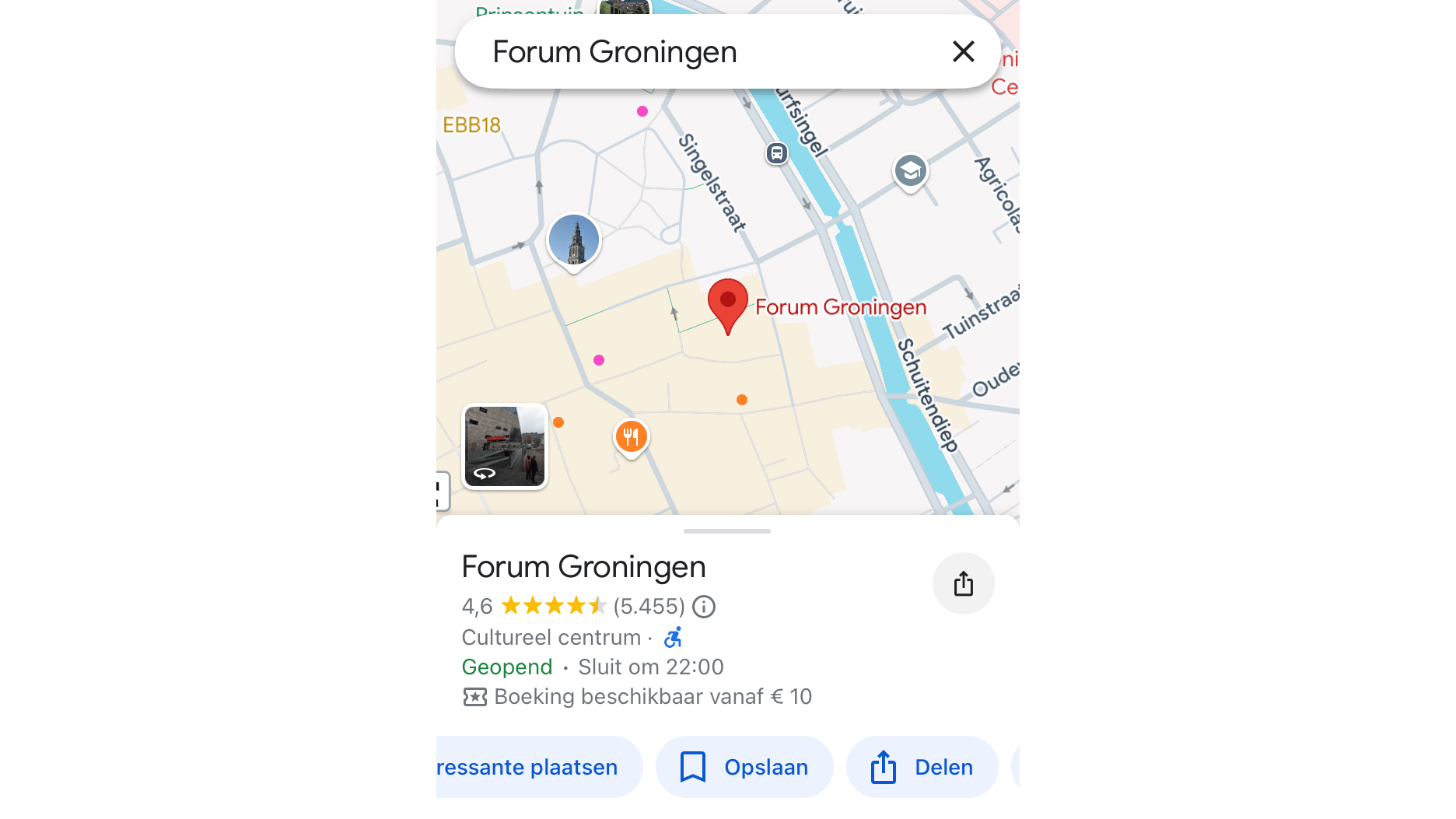Share the place via Delen chip
This screenshot has width=1456, height=819.
(x=922, y=767)
